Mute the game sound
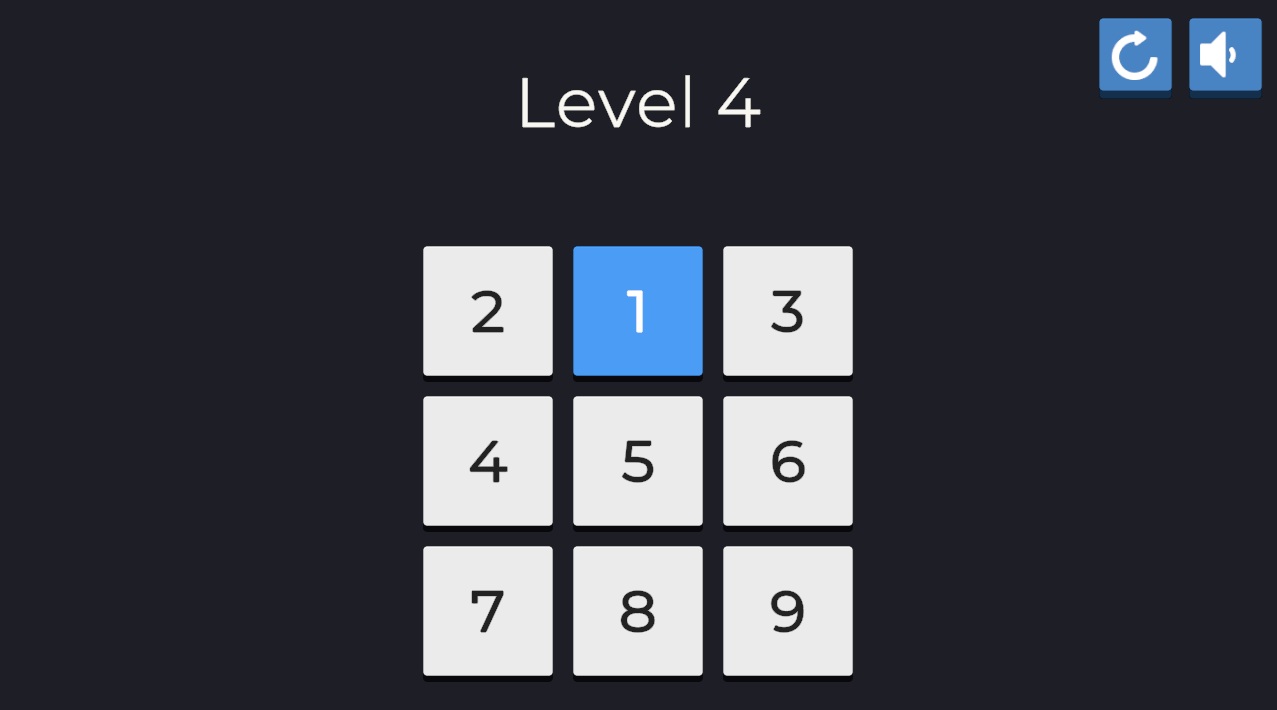 [x=1224, y=55]
